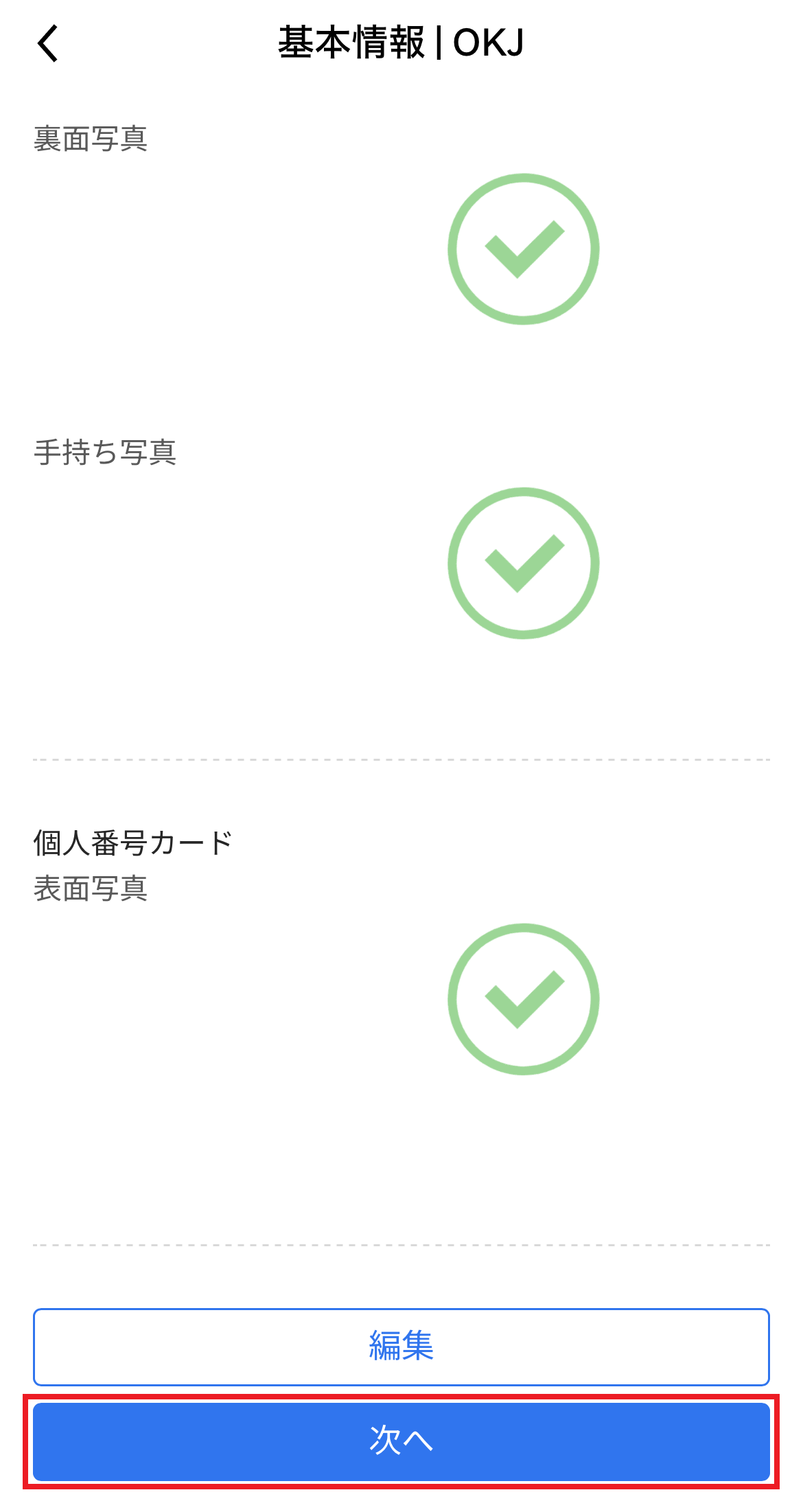The height and width of the screenshot is (1512, 803).
Task: Go back using the top-left arrow
Action: (47, 43)
